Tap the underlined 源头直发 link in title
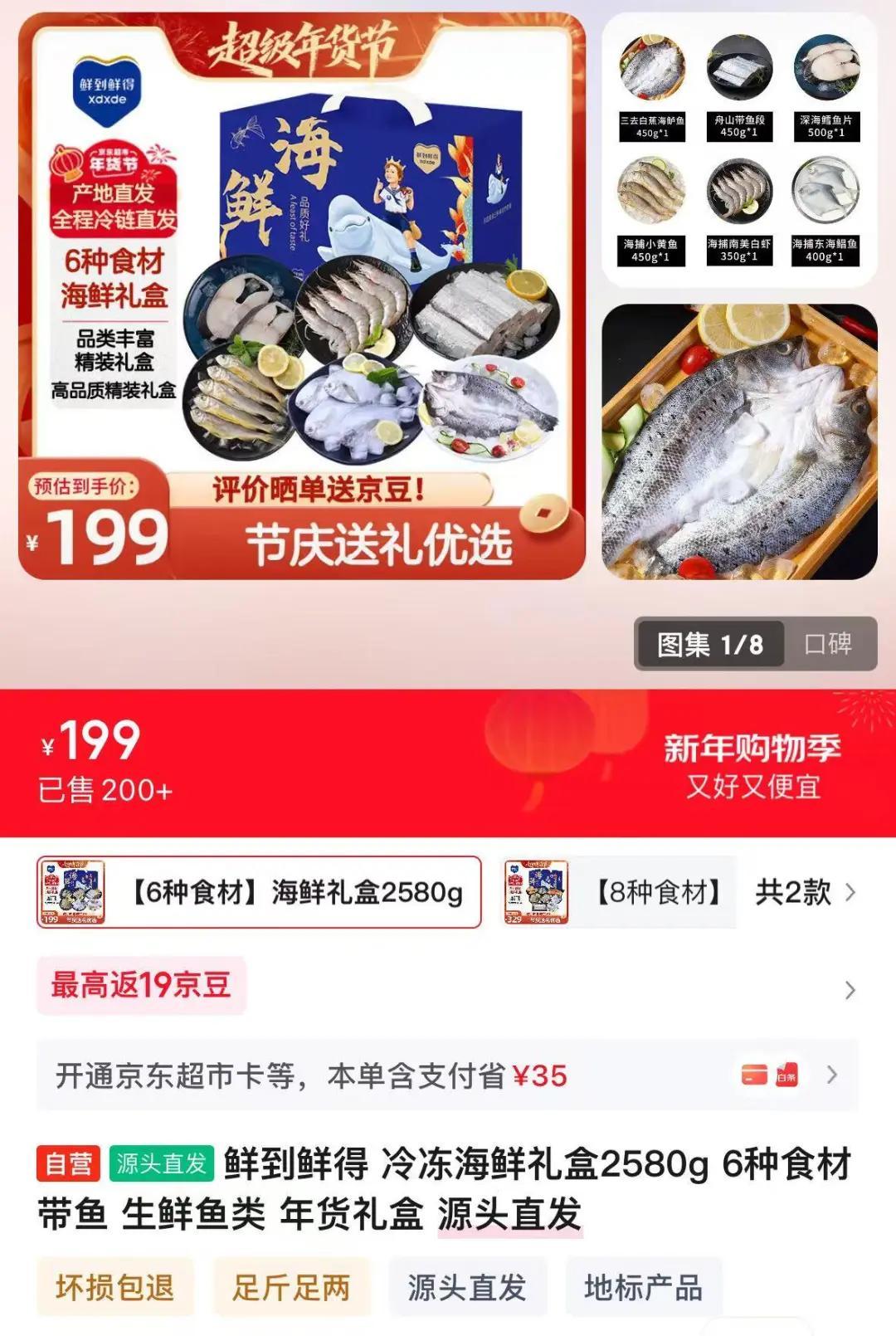This screenshot has width=896, height=1336. point(509,1214)
